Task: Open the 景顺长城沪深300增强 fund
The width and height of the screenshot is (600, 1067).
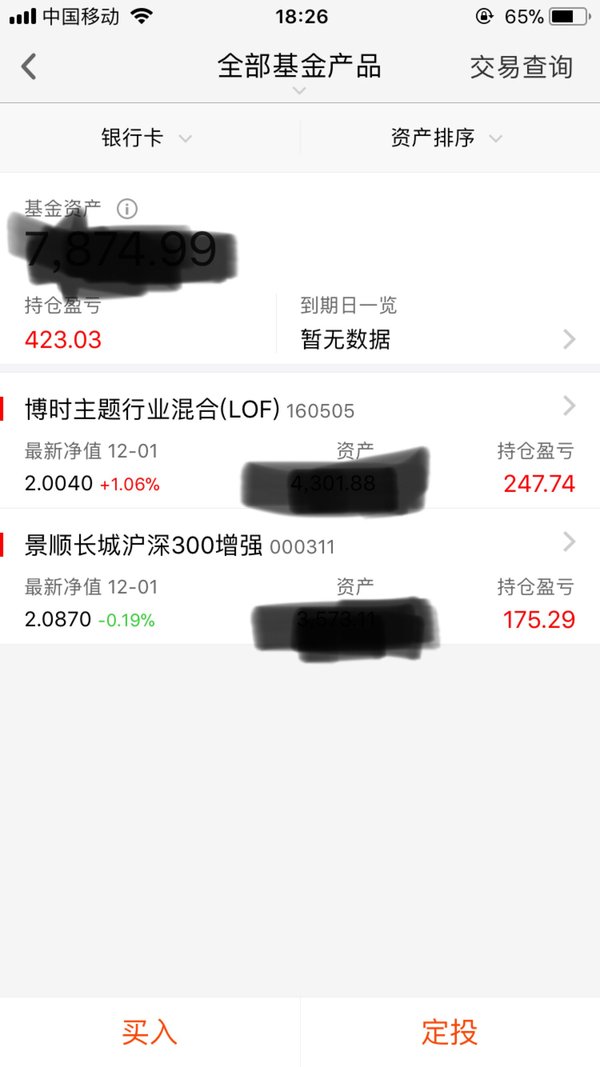Action: (x=300, y=576)
